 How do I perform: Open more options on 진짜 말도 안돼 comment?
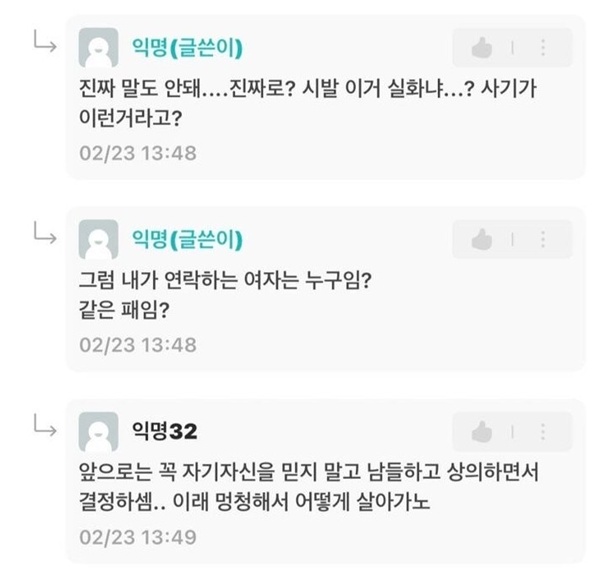click(x=543, y=47)
